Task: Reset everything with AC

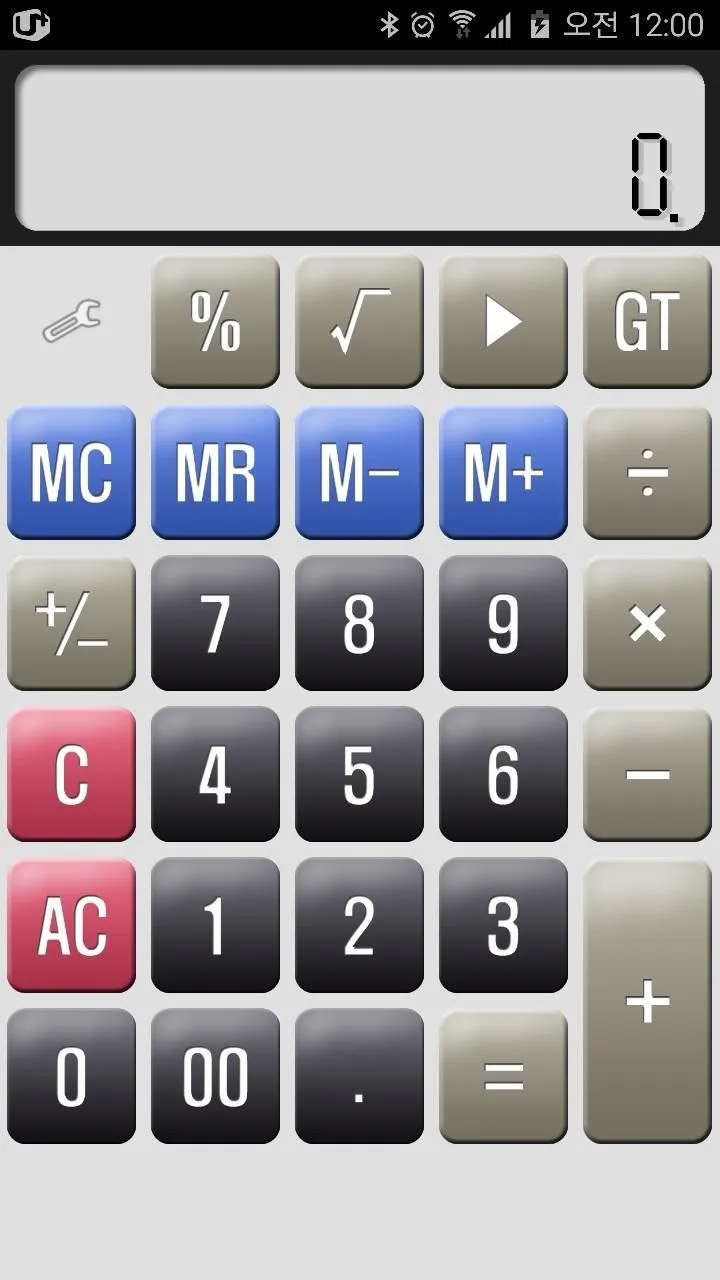Action: [71, 925]
